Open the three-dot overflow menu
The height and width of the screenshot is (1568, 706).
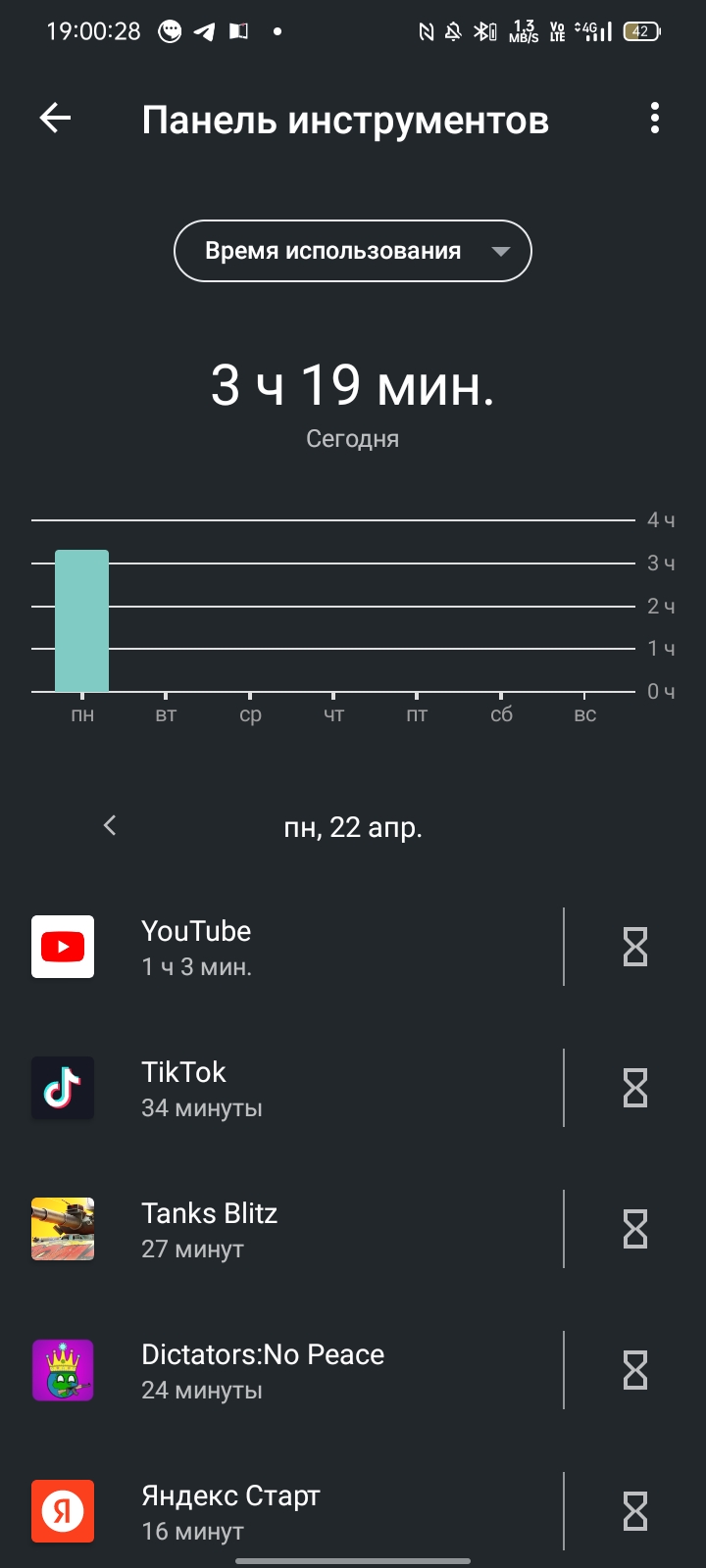tap(654, 119)
